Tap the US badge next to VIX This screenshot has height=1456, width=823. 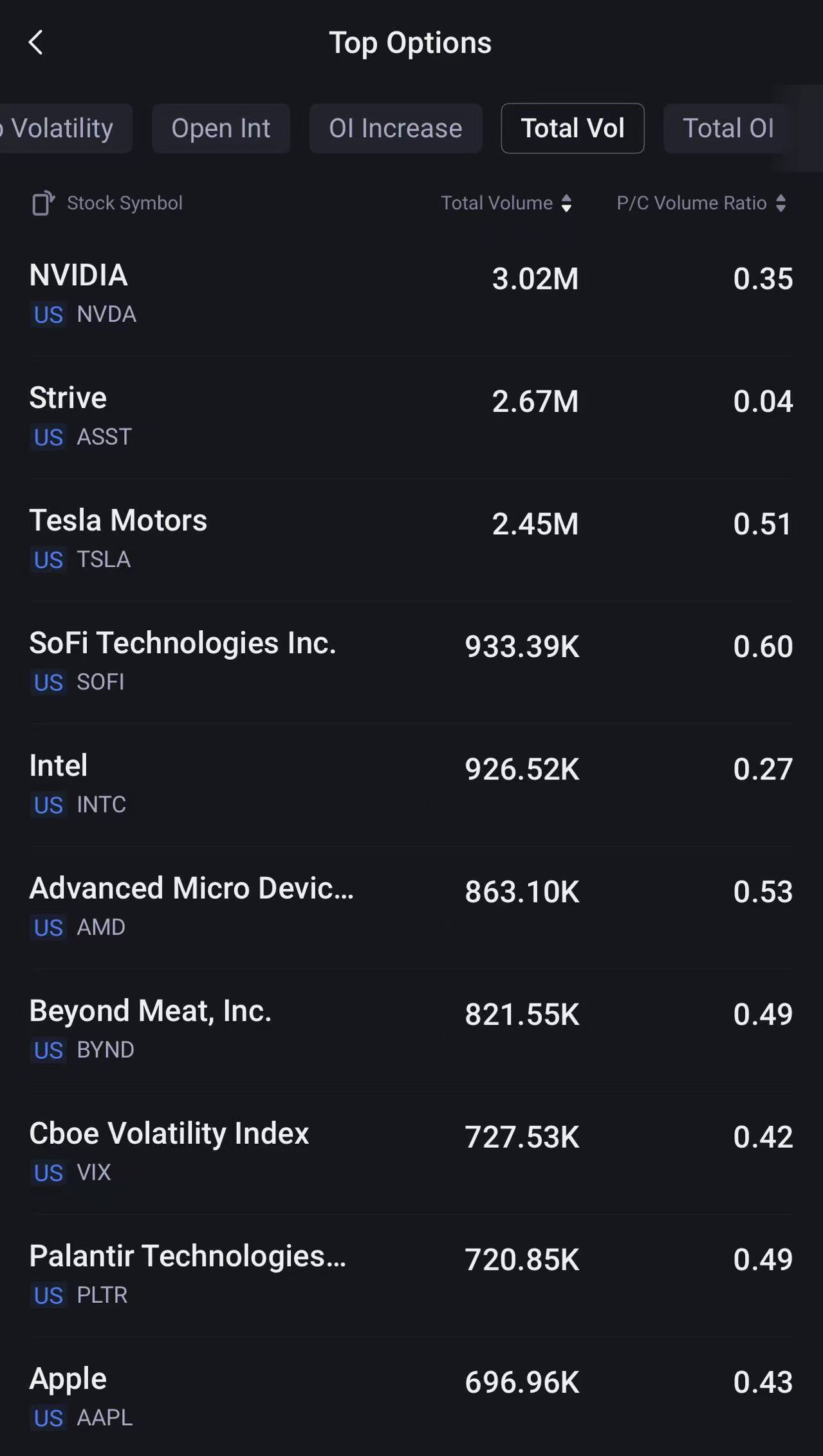(x=48, y=1173)
